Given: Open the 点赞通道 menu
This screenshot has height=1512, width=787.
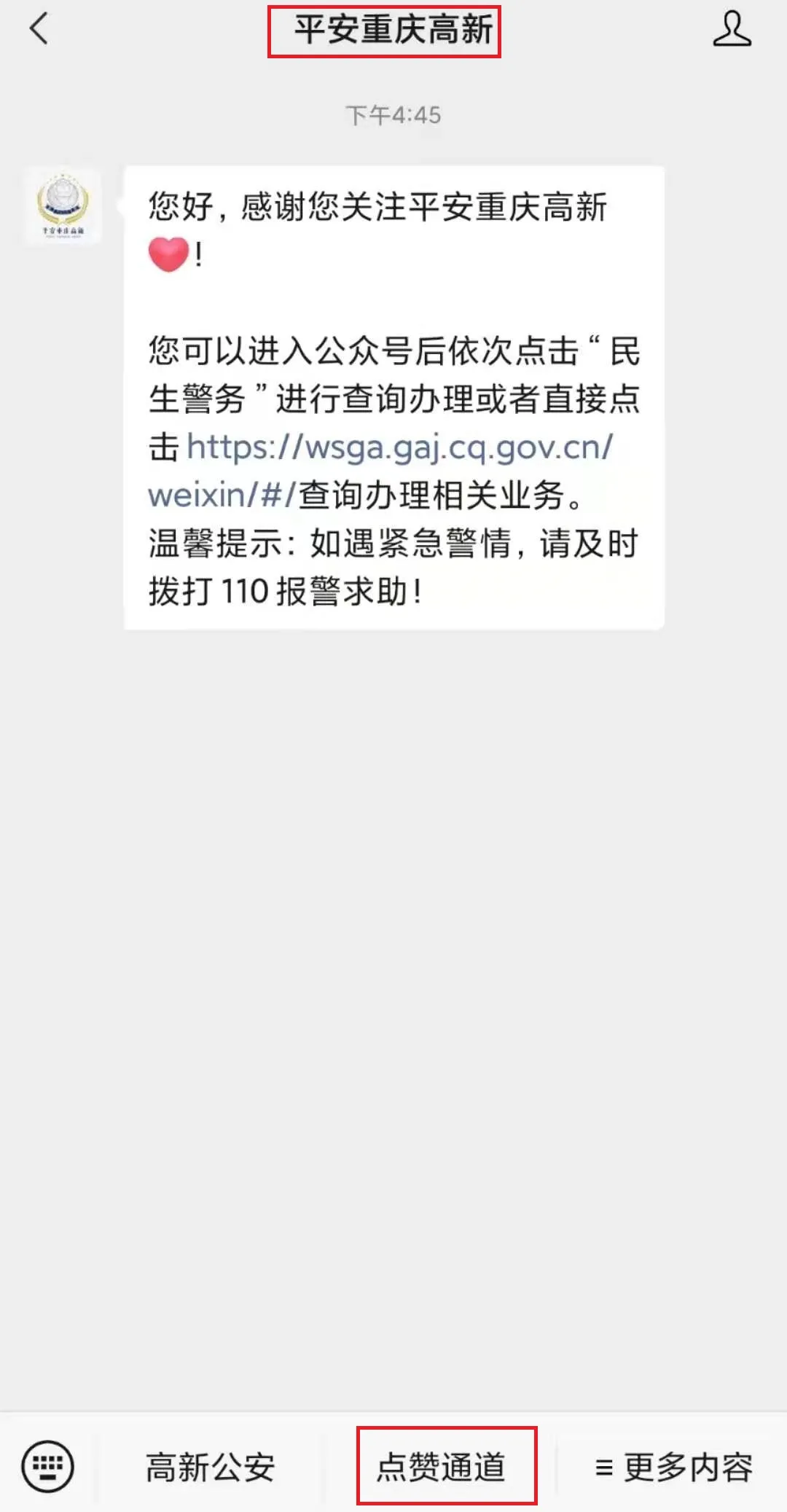Looking at the screenshot, I should click(x=442, y=1467).
